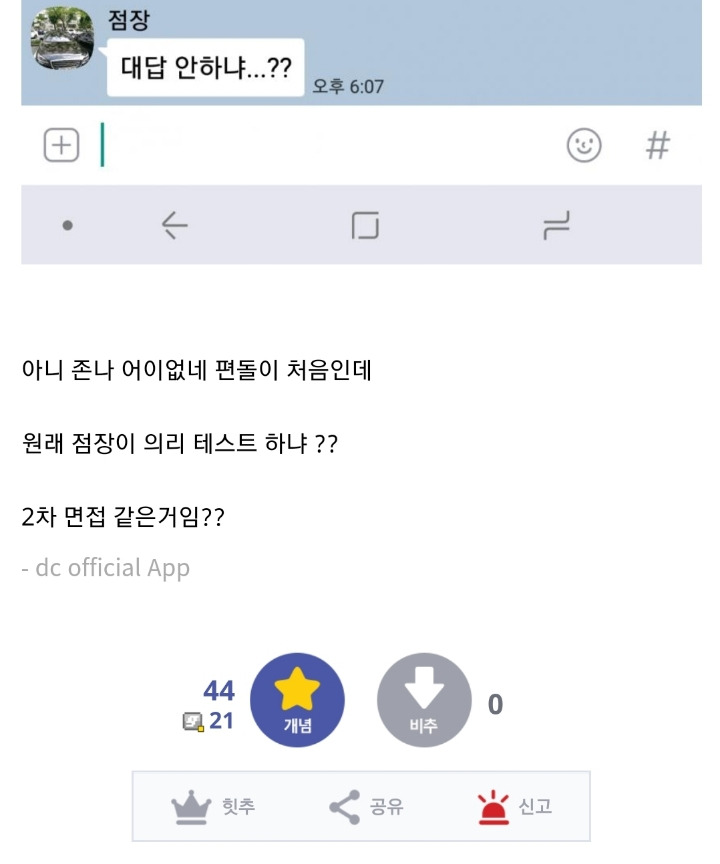Recommend the post as a hit with 힛추
The image size is (720, 864).
pos(214,806)
